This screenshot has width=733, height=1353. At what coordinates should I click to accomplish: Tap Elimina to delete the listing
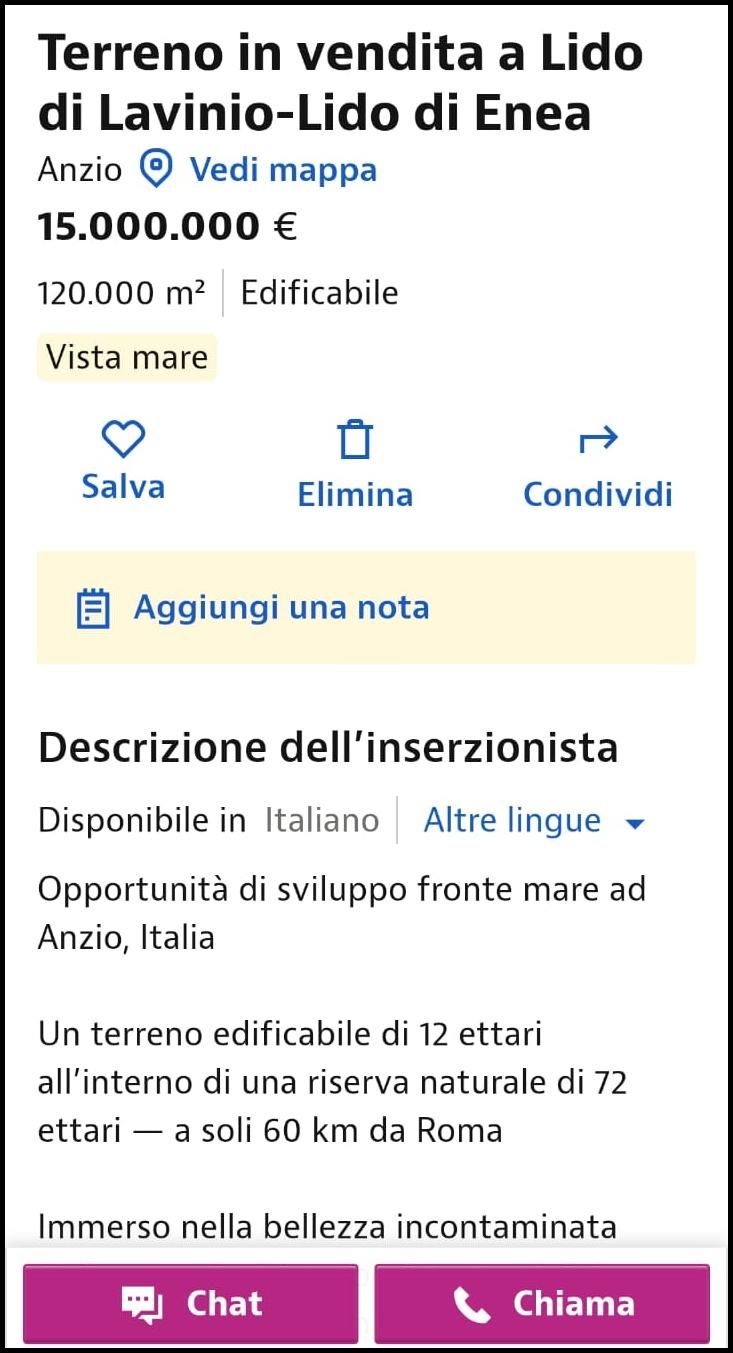[355, 465]
